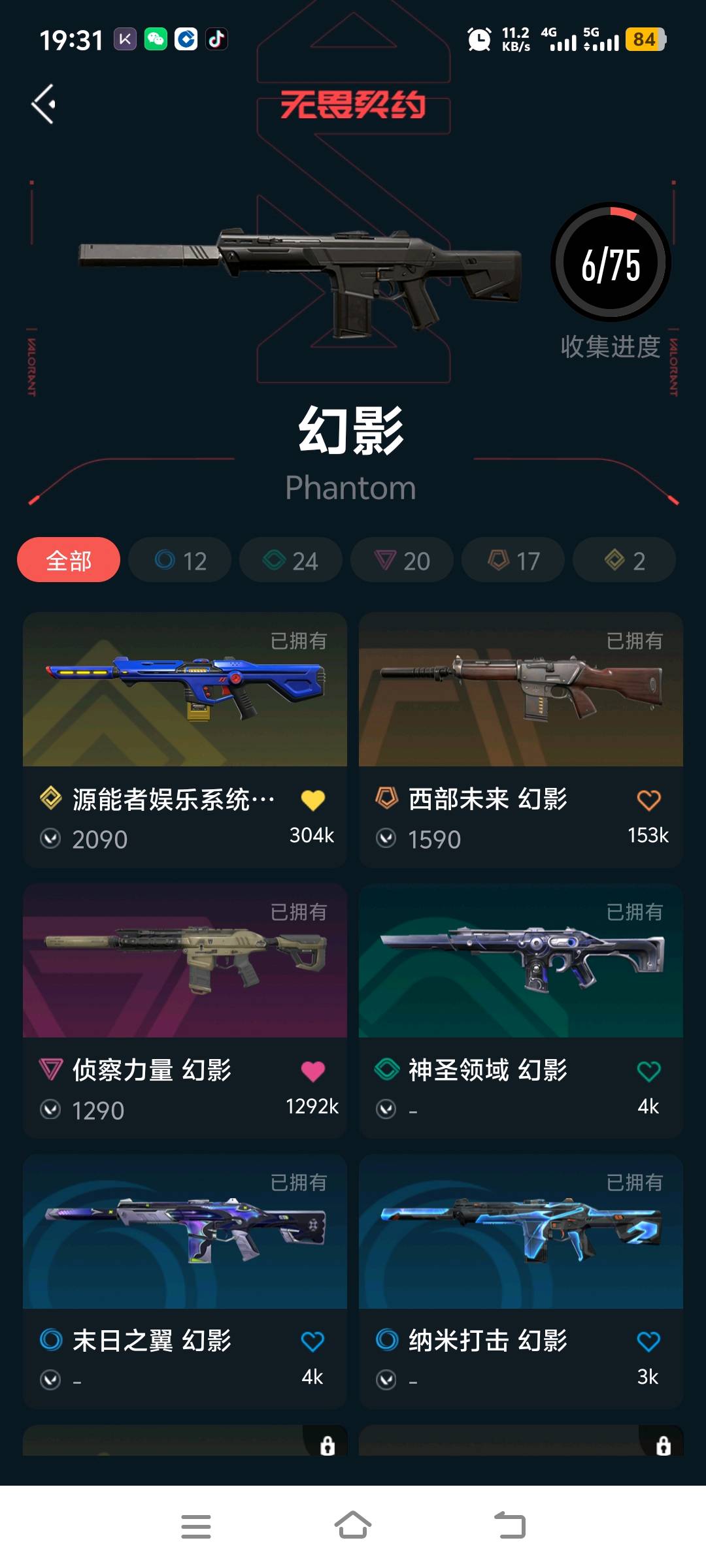Like the 末日之翼 幻影 skin
Screen dimensions: 706x1568
coord(312,1341)
